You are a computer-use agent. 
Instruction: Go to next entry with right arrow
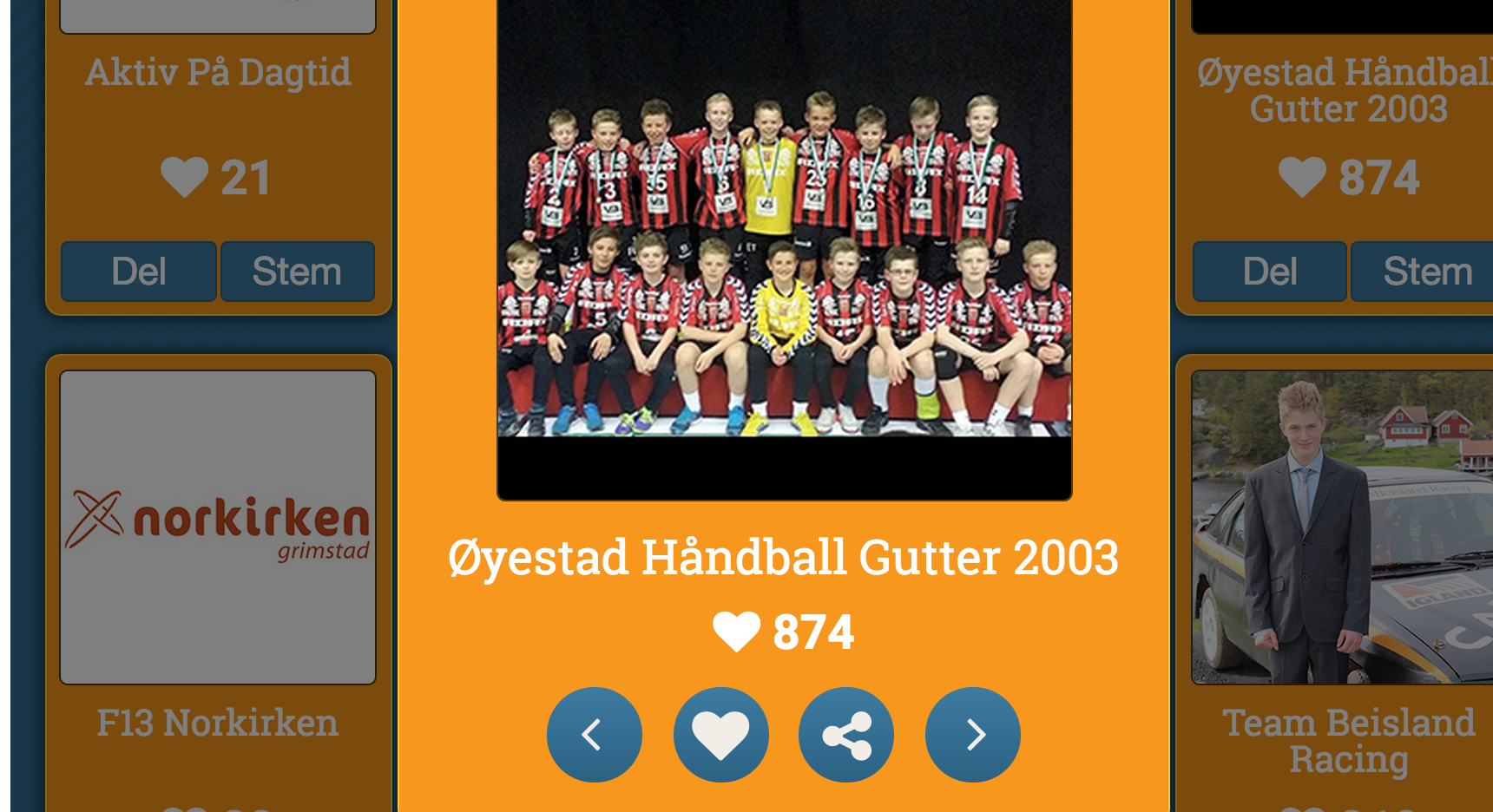(972, 735)
